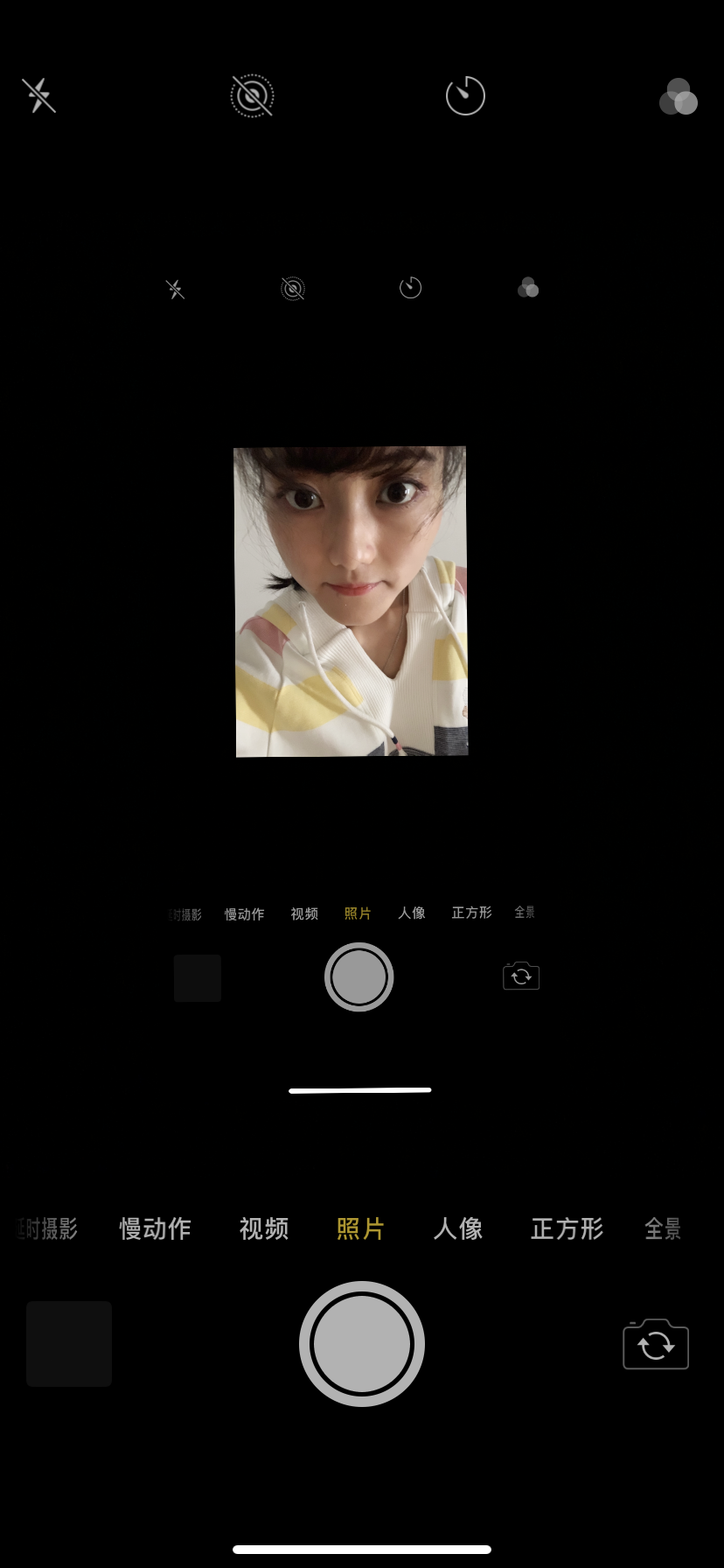Take a photo with the large shutter button

[x=362, y=1344]
